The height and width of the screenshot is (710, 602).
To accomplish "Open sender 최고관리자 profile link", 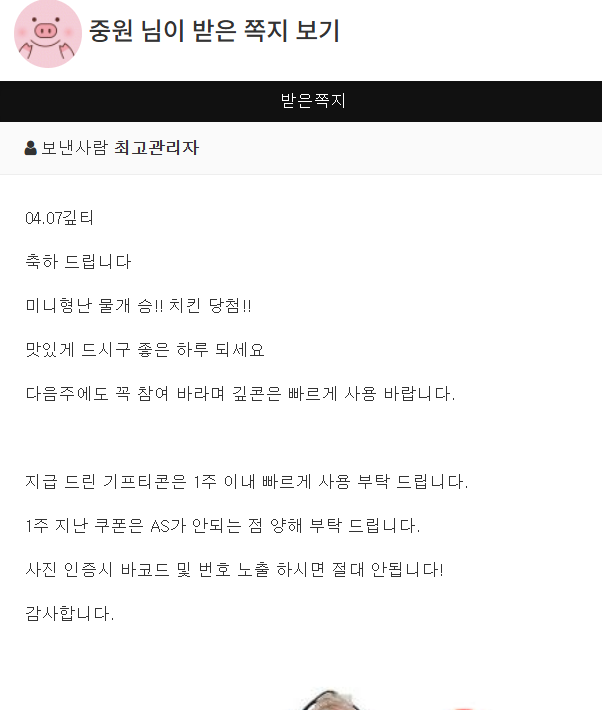I will pos(156,148).
